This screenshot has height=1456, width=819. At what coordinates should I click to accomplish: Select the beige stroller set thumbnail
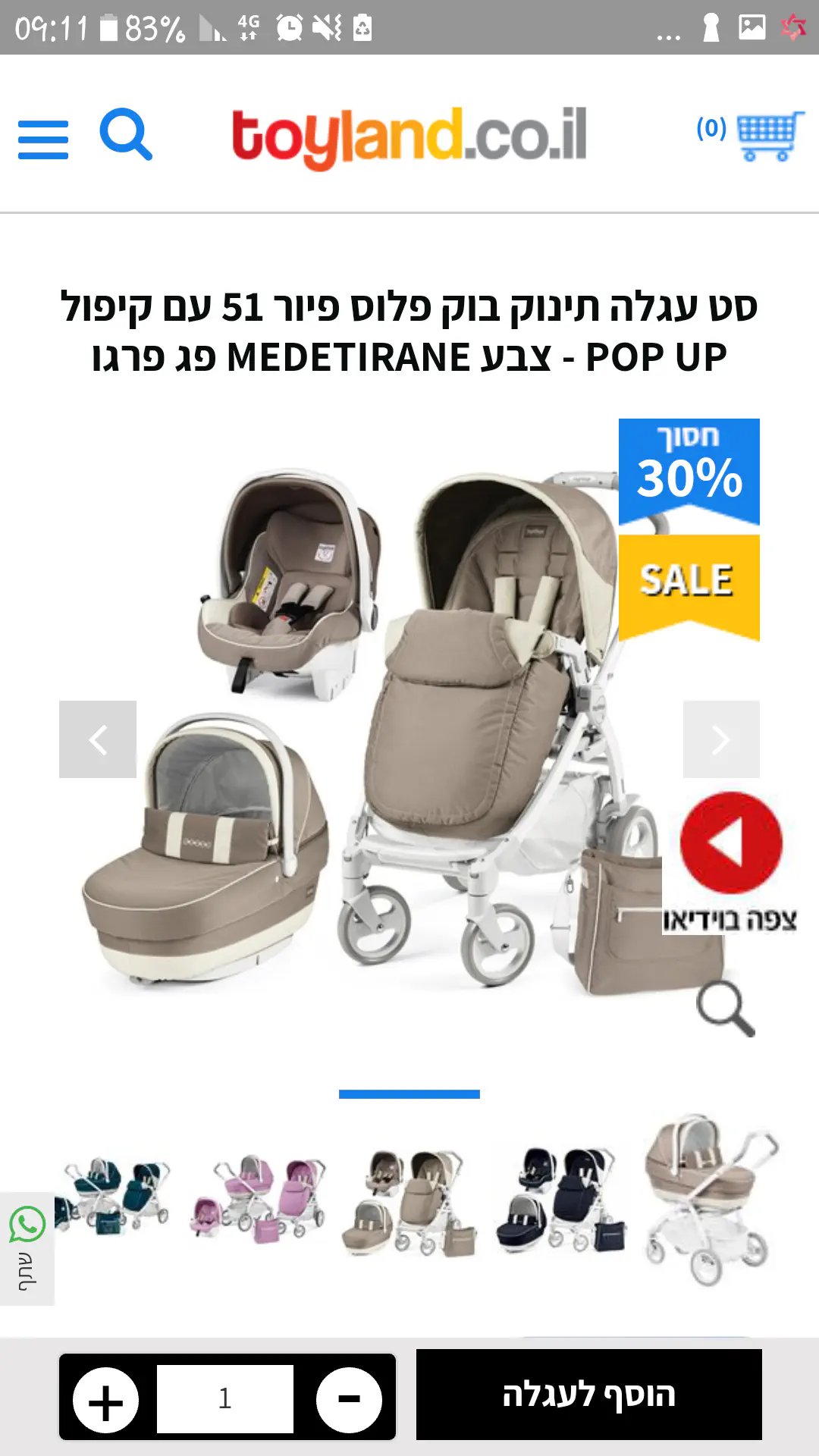click(409, 1202)
